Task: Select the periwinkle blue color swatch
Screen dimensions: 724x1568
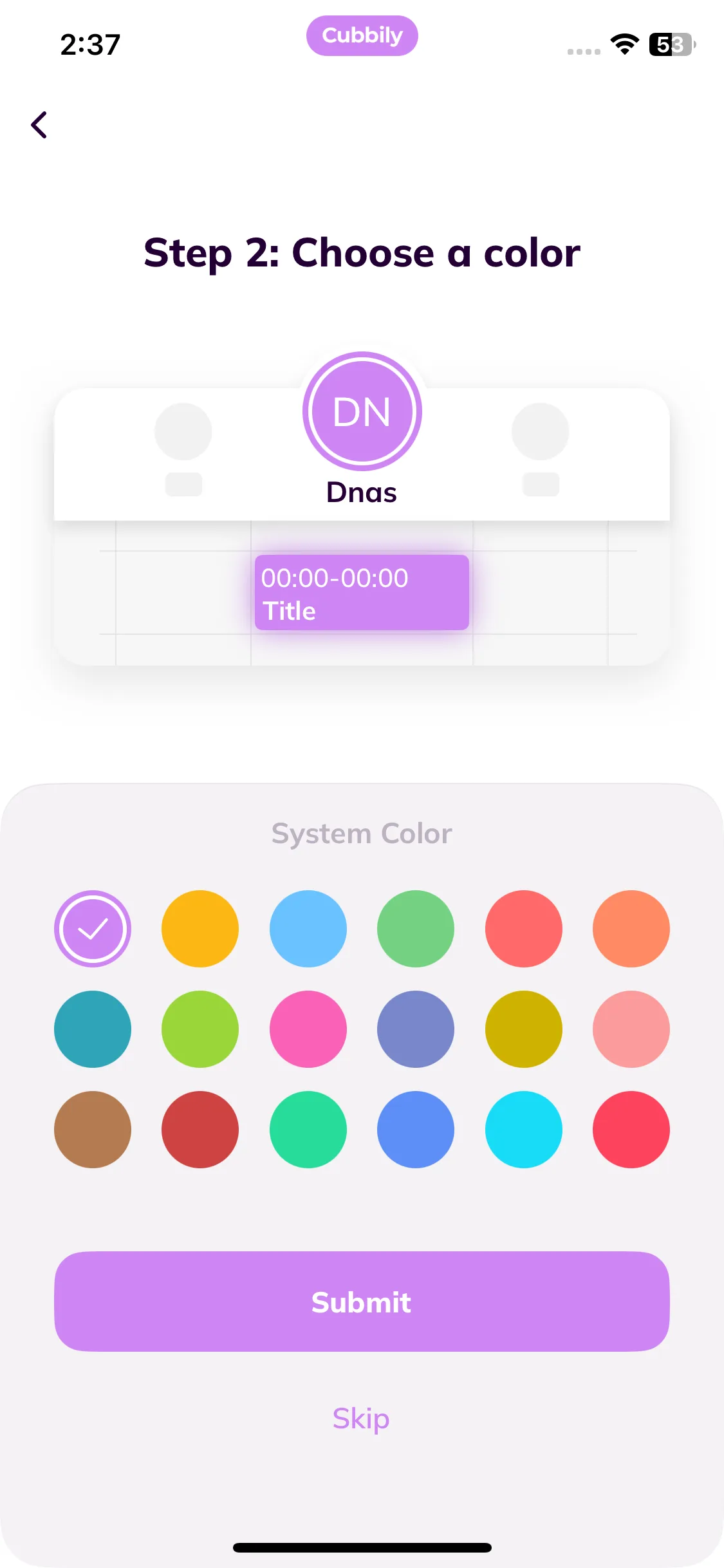Action: (x=416, y=1029)
